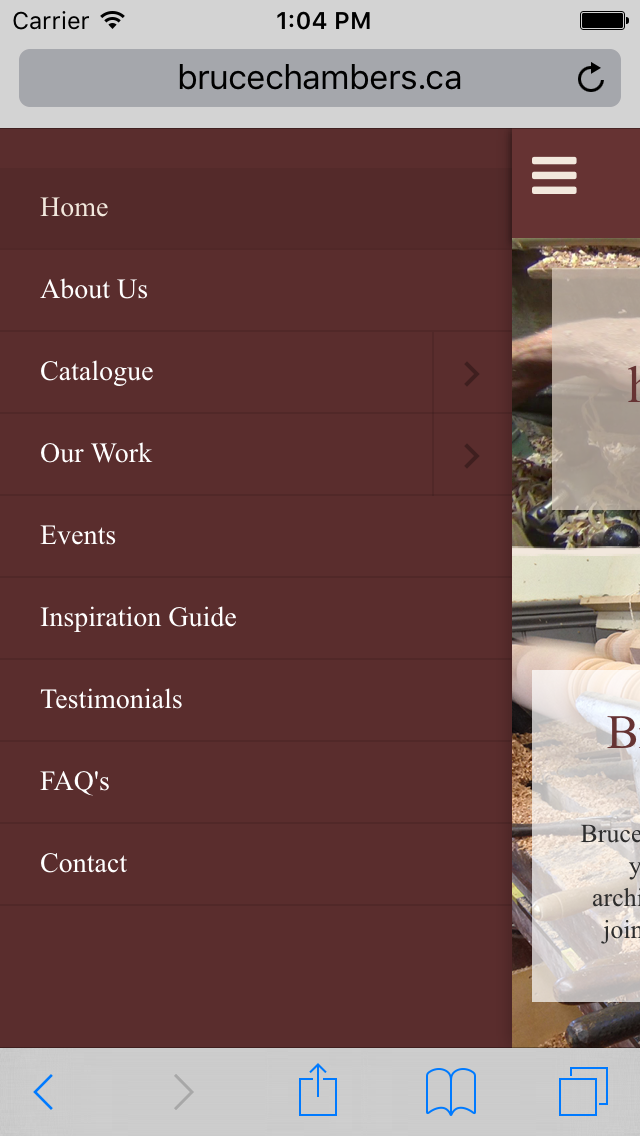Open the FAQ's page
640x1136 pixels.
pyautogui.click(x=75, y=781)
